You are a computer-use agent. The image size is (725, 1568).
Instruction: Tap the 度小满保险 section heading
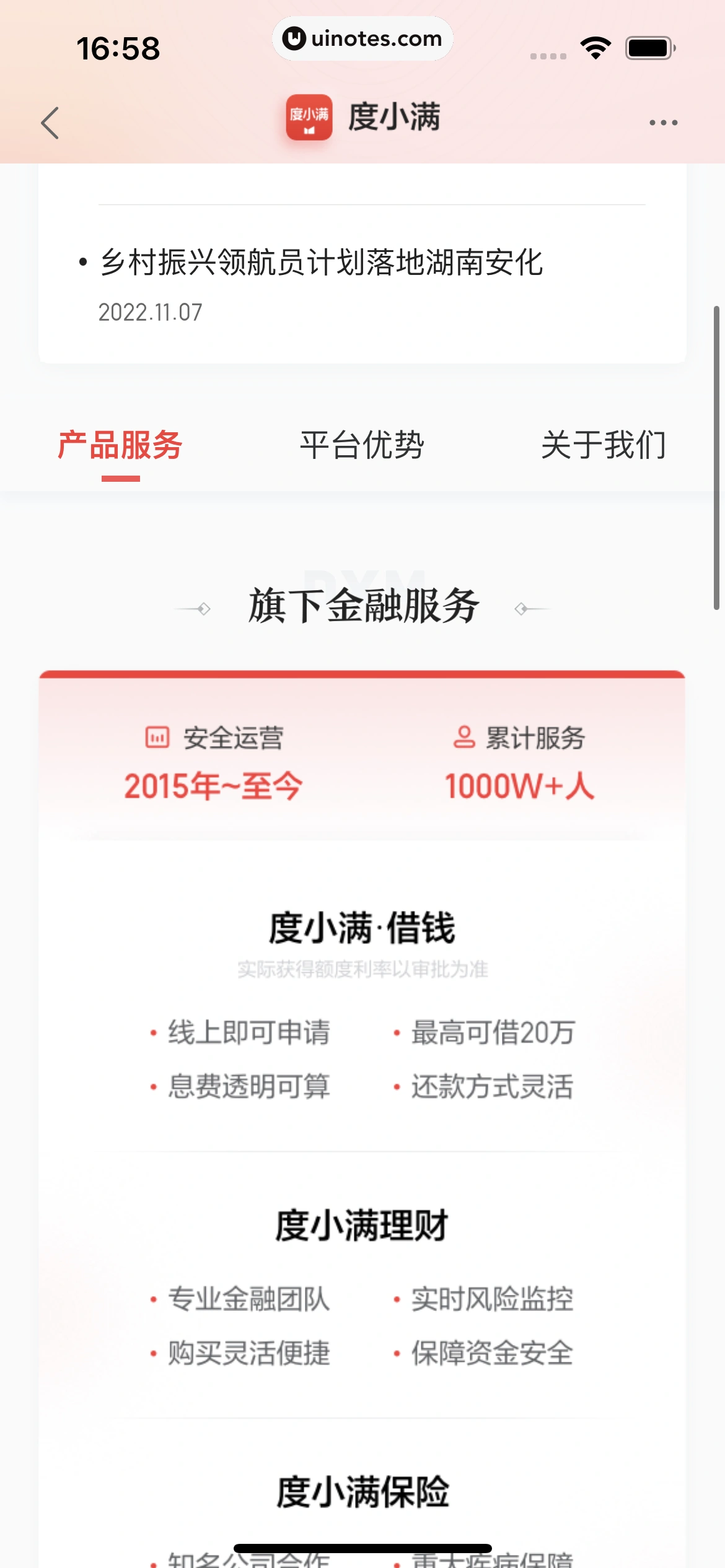pyautogui.click(x=362, y=1490)
